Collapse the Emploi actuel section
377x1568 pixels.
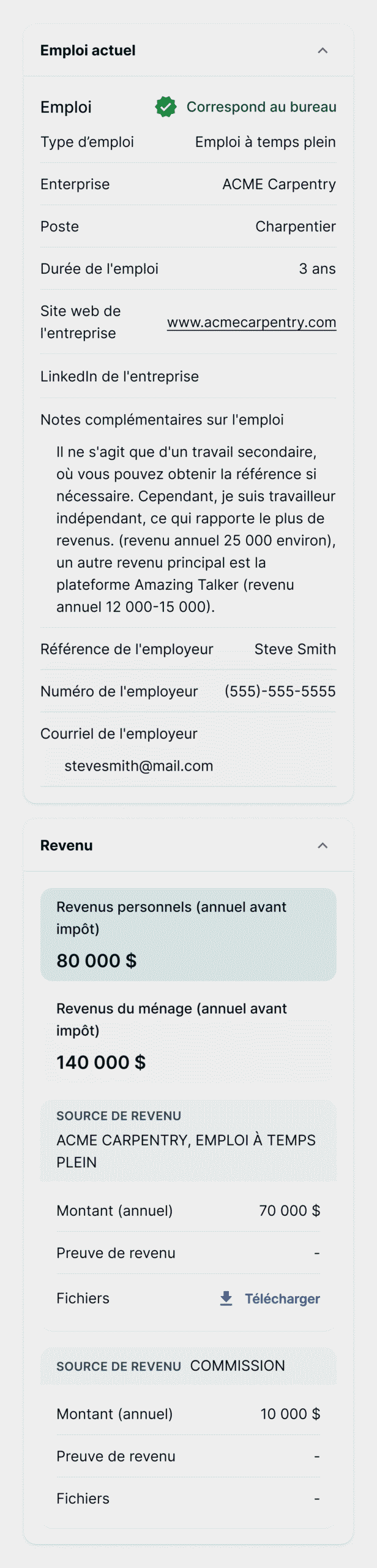click(323, 50)
